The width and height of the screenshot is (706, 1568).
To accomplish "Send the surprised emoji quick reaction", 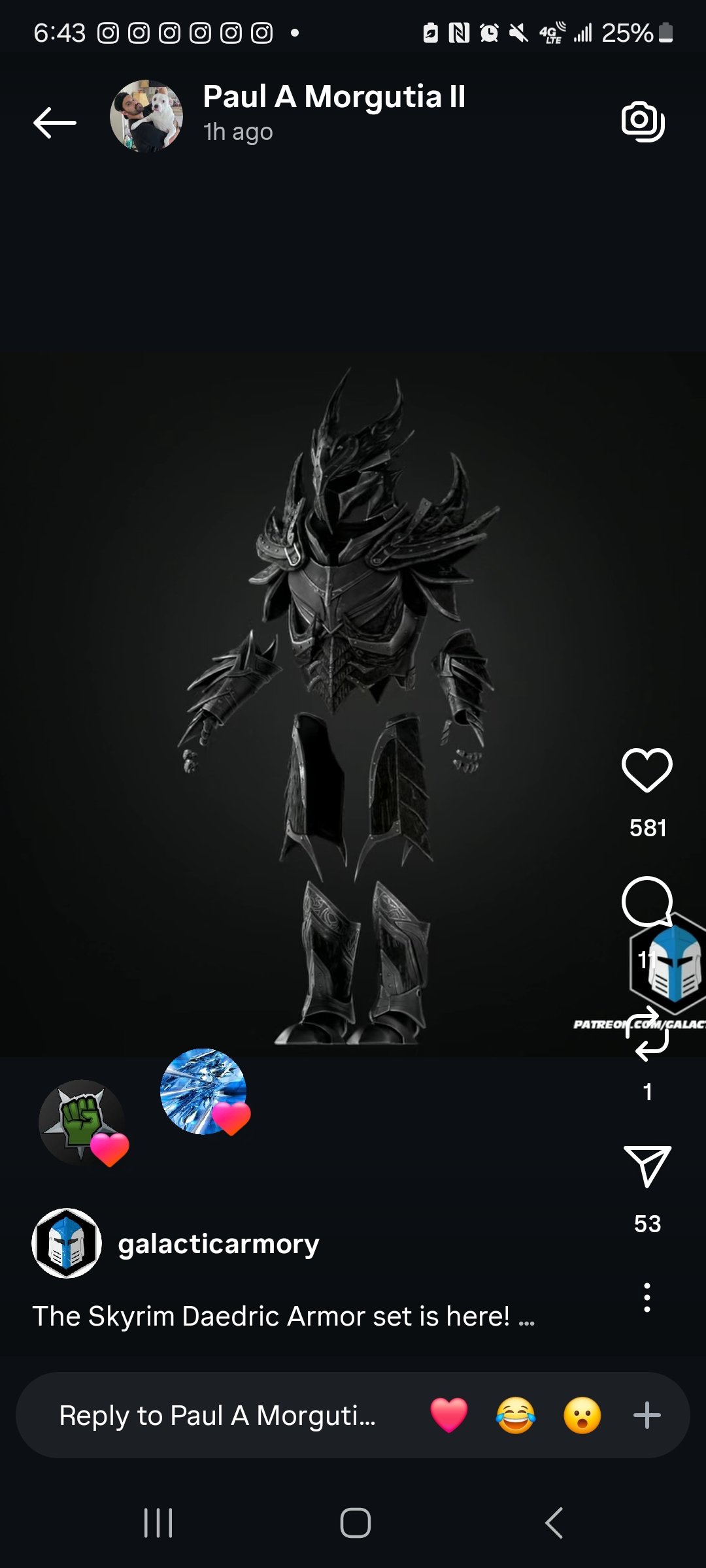I will 582,1415.
